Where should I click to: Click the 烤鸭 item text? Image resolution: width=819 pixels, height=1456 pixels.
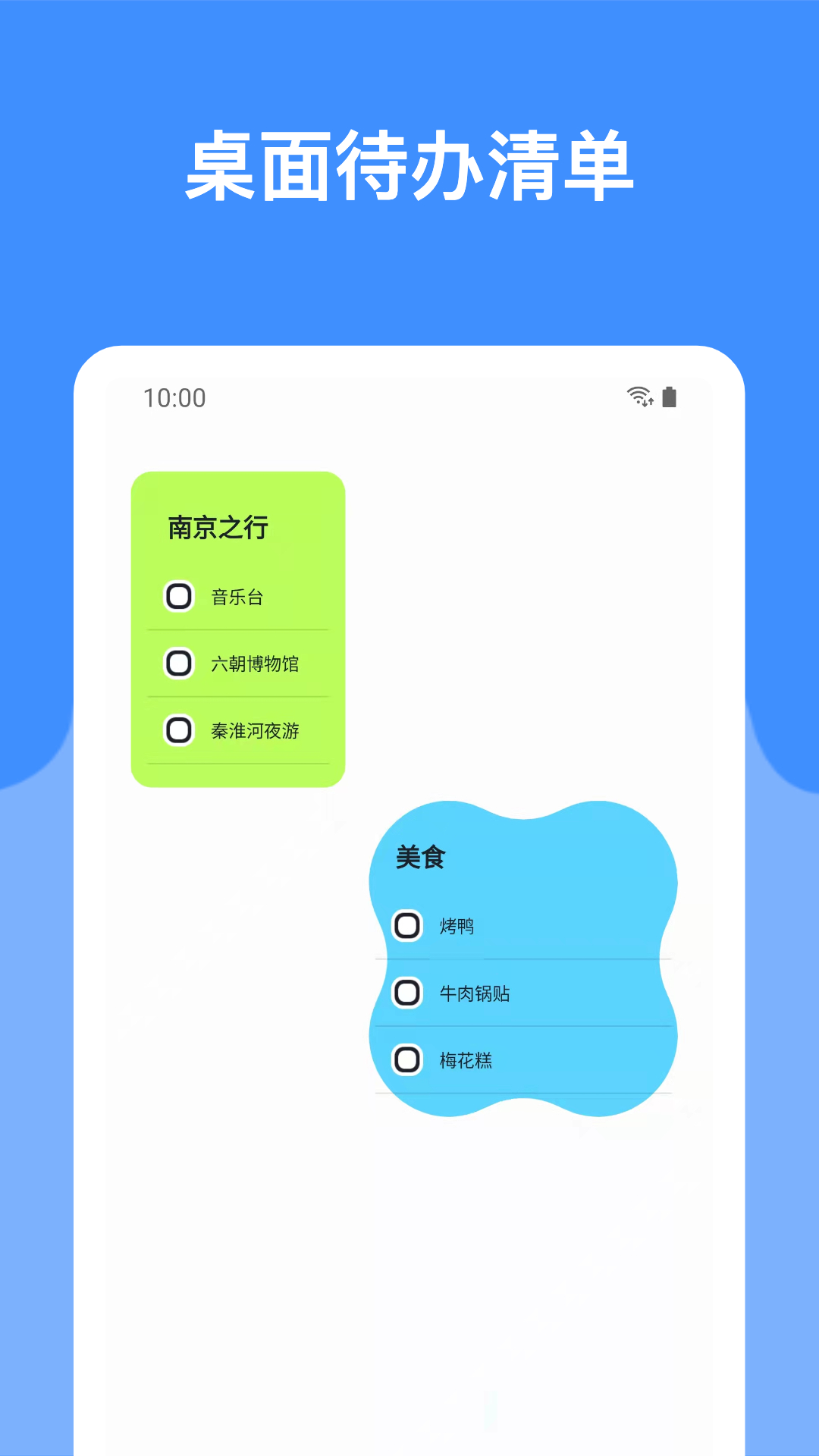click(x=458, y=926)
